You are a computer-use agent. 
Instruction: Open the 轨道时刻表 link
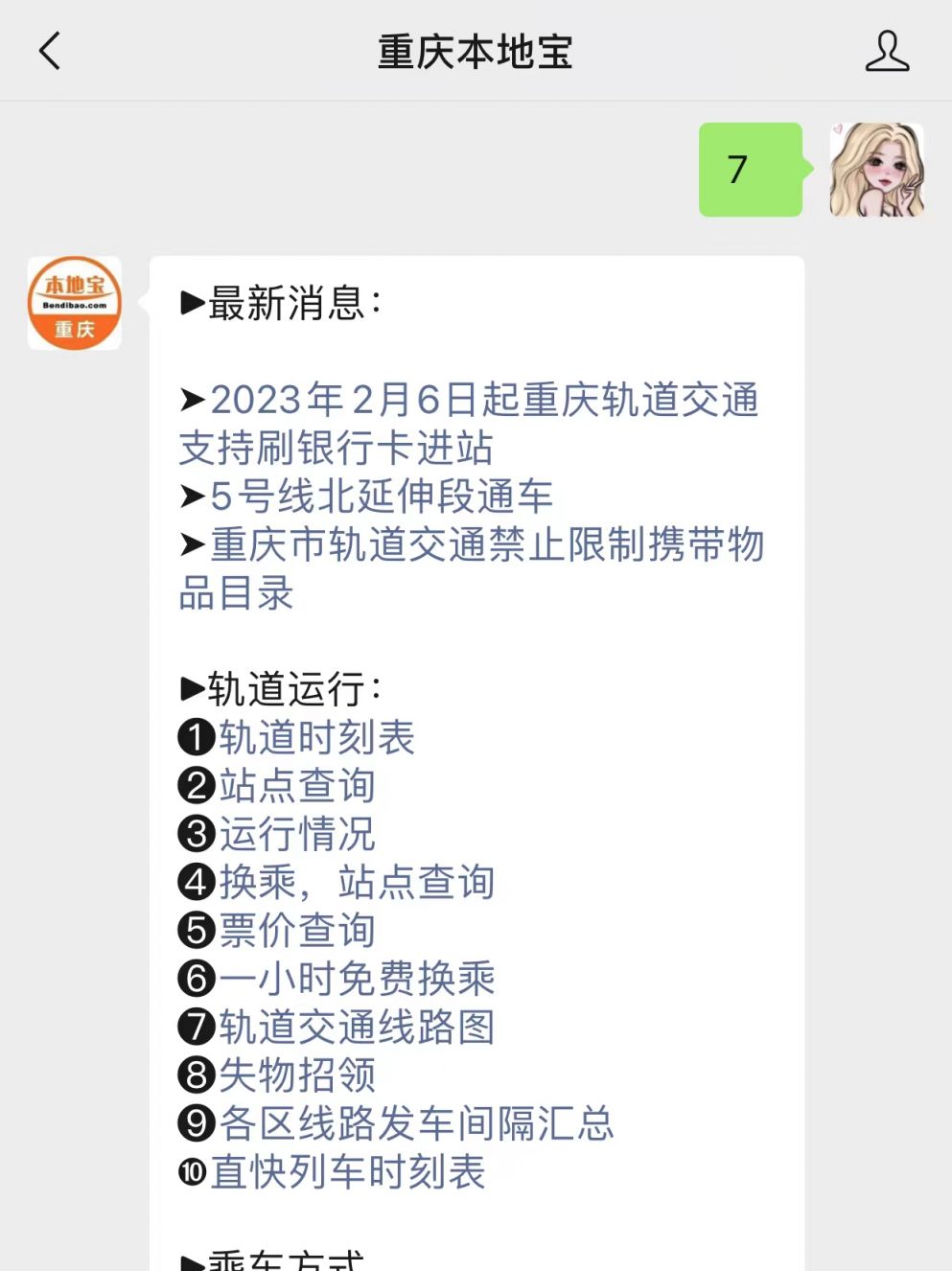pyautogui.click(x=316, y=738)
